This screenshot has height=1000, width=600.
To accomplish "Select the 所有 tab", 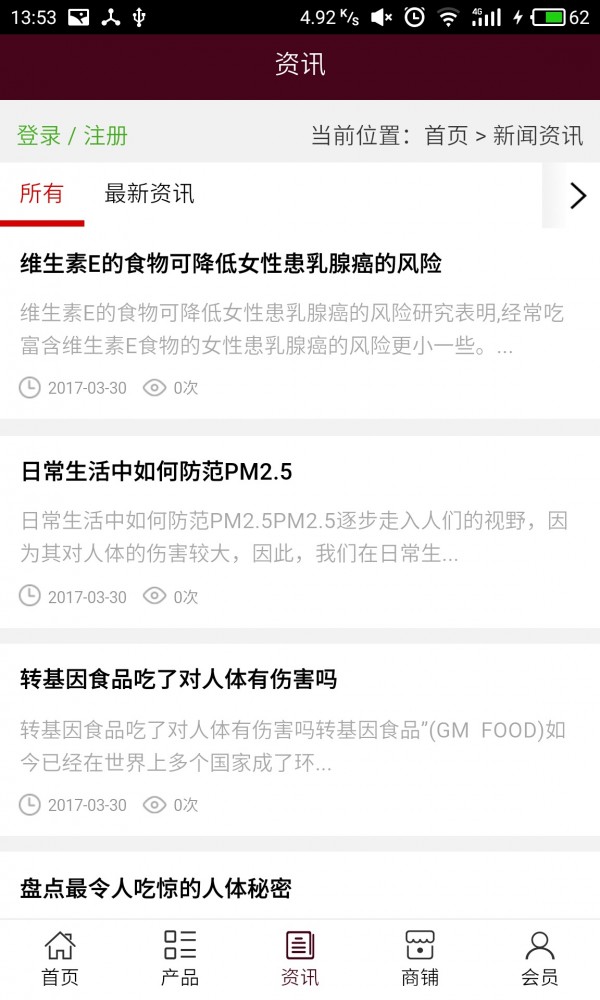I will [x=41, y=194].
